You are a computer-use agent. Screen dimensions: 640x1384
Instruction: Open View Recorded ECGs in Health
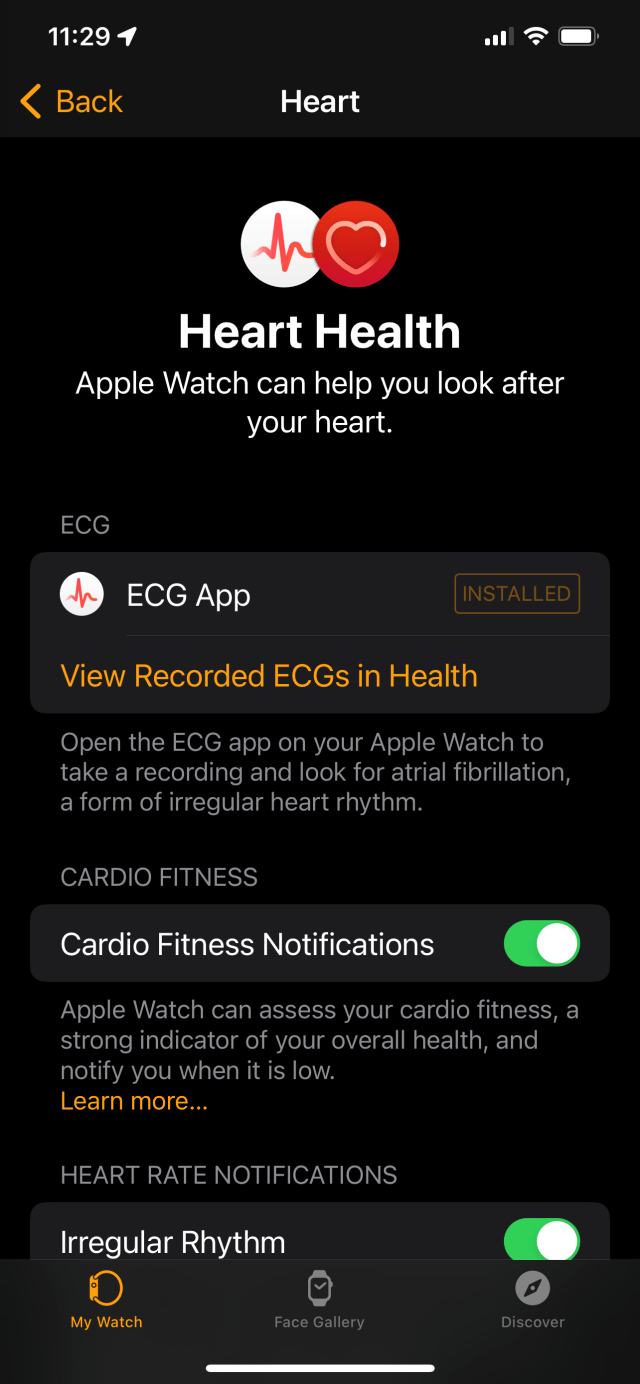click(269, 676)
